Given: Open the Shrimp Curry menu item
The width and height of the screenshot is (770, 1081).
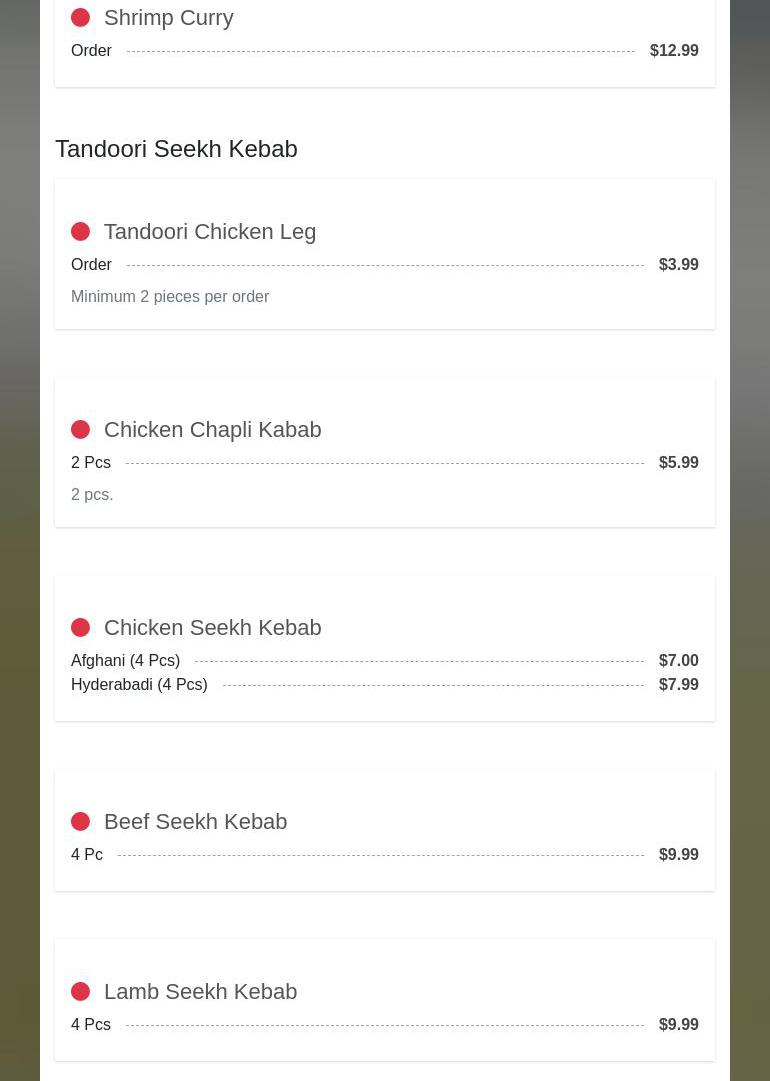Looking at the screenshot, I should coord(168,18).
